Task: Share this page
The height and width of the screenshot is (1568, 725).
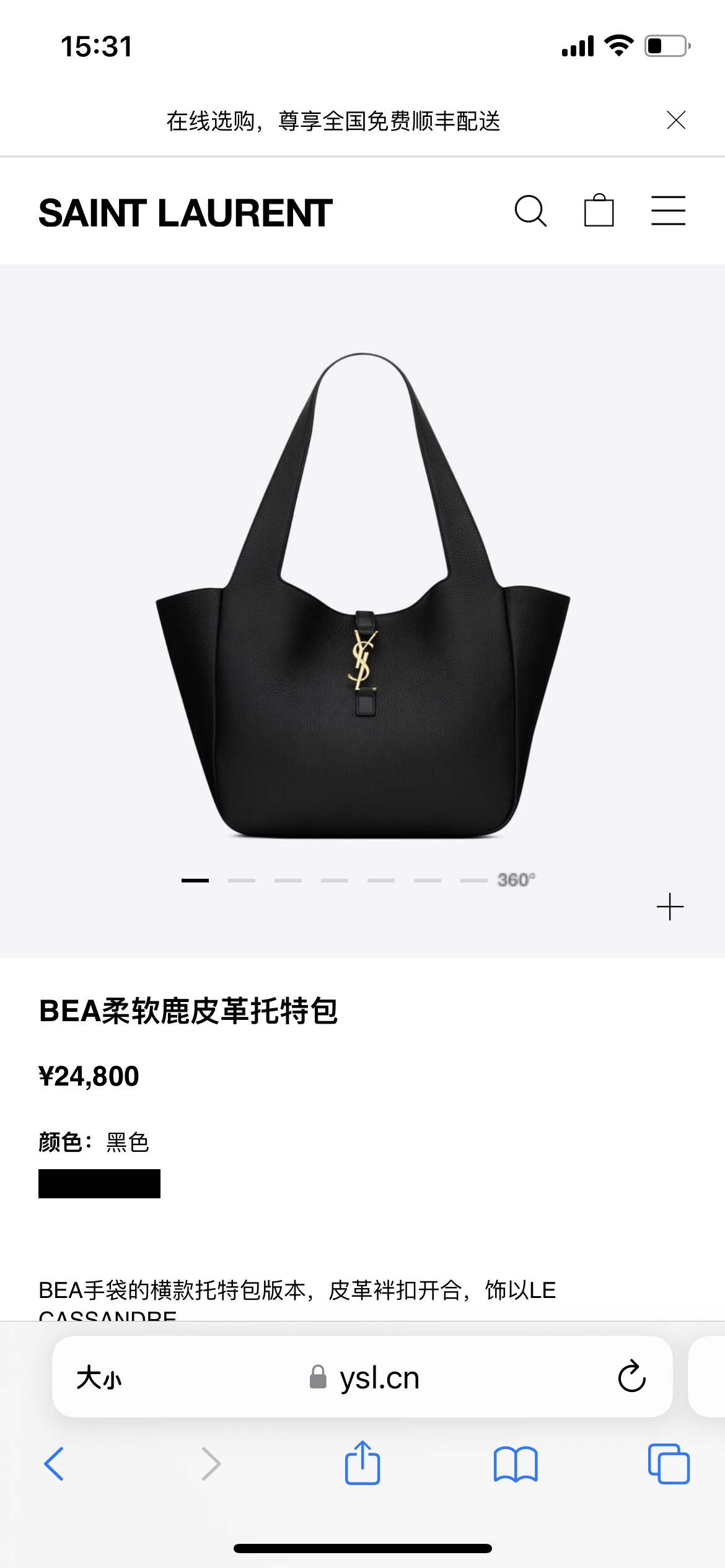Action: tap(362, 1463)
